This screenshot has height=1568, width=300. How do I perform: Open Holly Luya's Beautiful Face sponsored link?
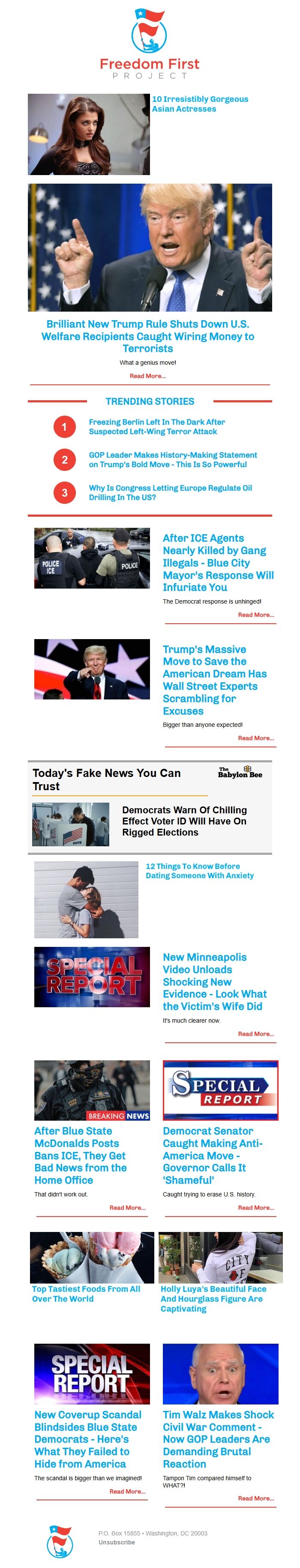click(213, 1298)
